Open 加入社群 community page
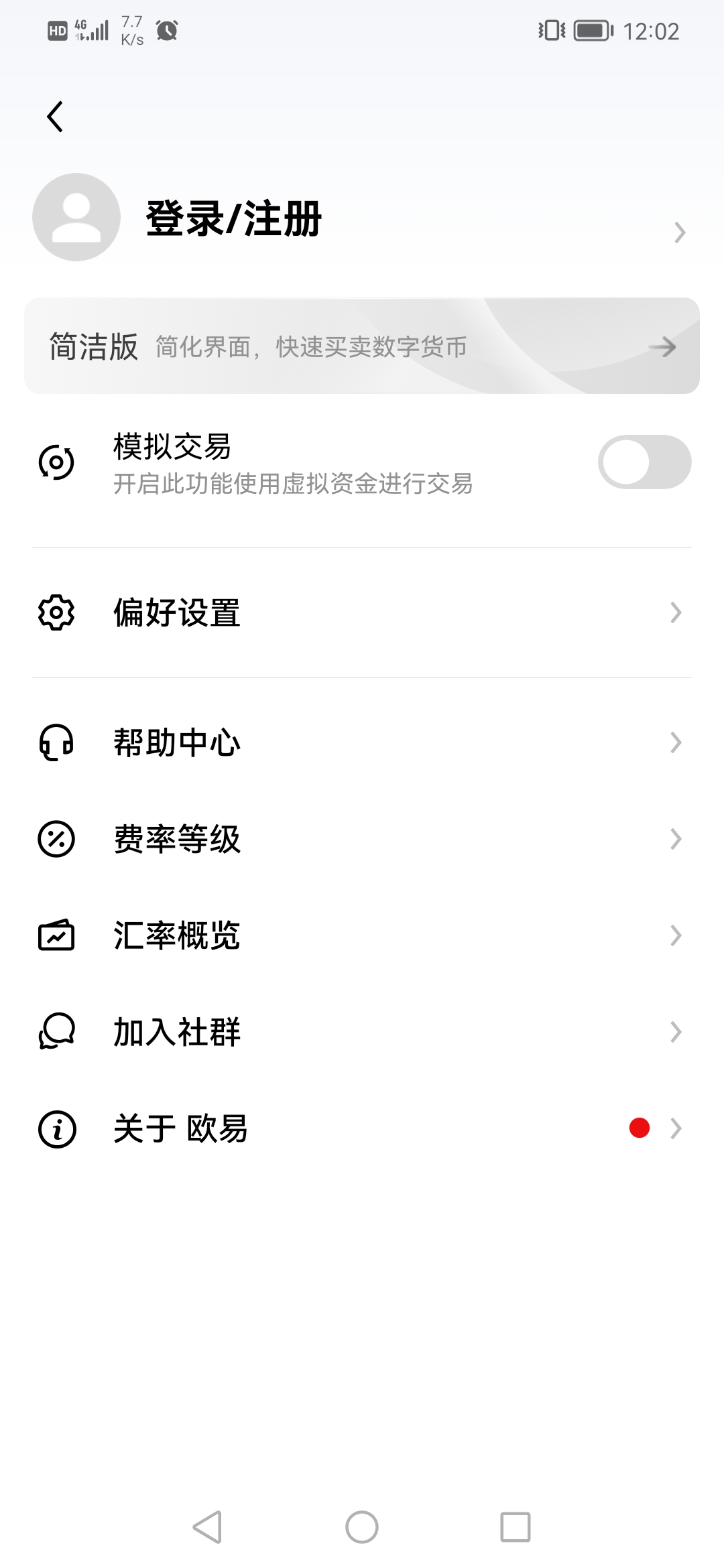This screenshot has height=1568, width=724. pos(362,1032)
